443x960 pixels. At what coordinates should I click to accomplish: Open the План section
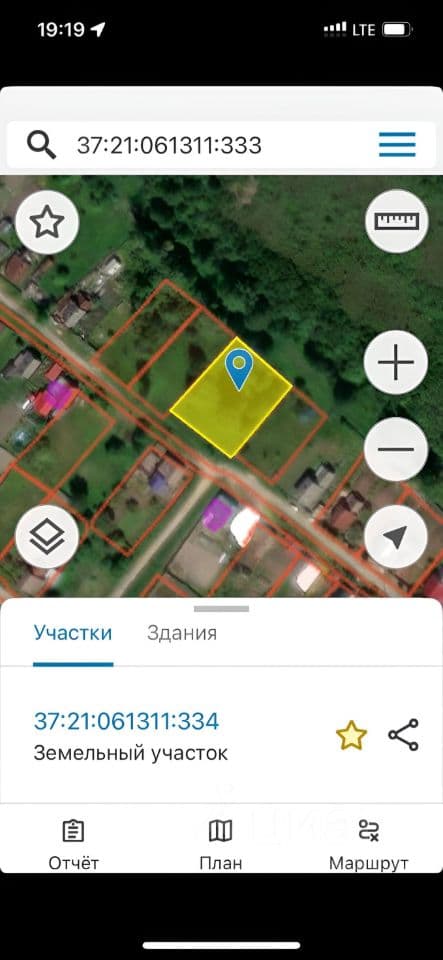coord(221,844)
